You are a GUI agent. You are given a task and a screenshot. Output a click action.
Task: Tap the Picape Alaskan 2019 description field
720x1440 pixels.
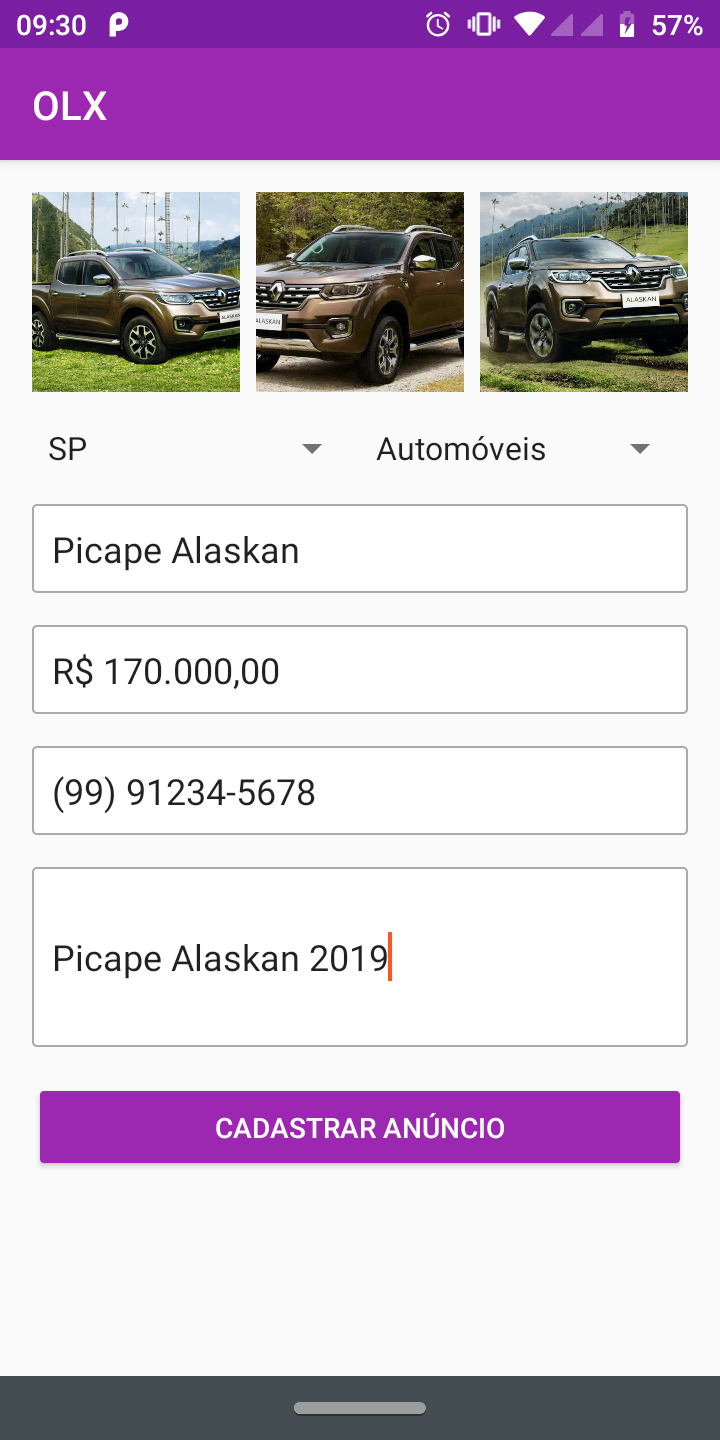tap(360, 956)
